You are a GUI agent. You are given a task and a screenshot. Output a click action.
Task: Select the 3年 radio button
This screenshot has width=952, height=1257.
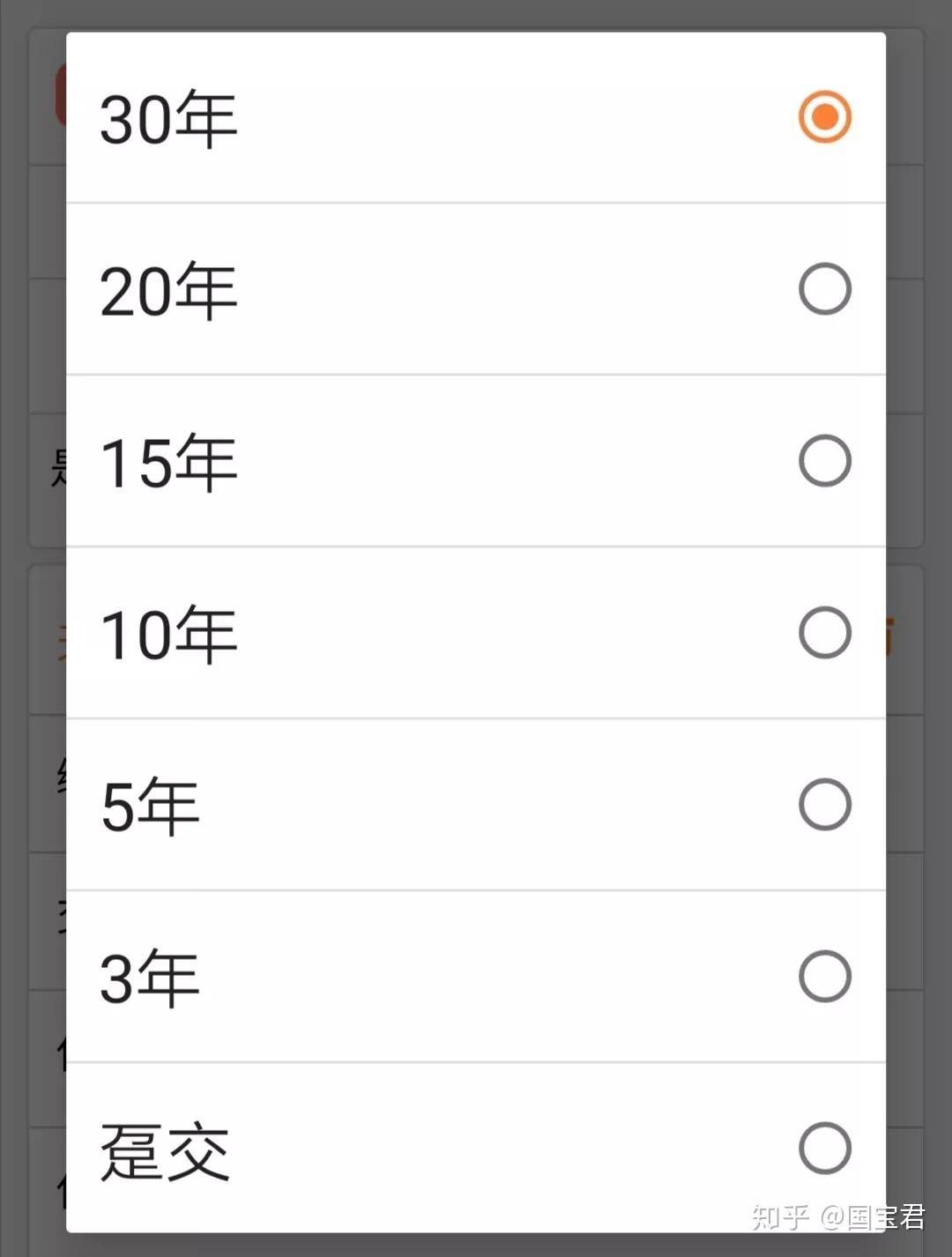click(x=824, y=977)
